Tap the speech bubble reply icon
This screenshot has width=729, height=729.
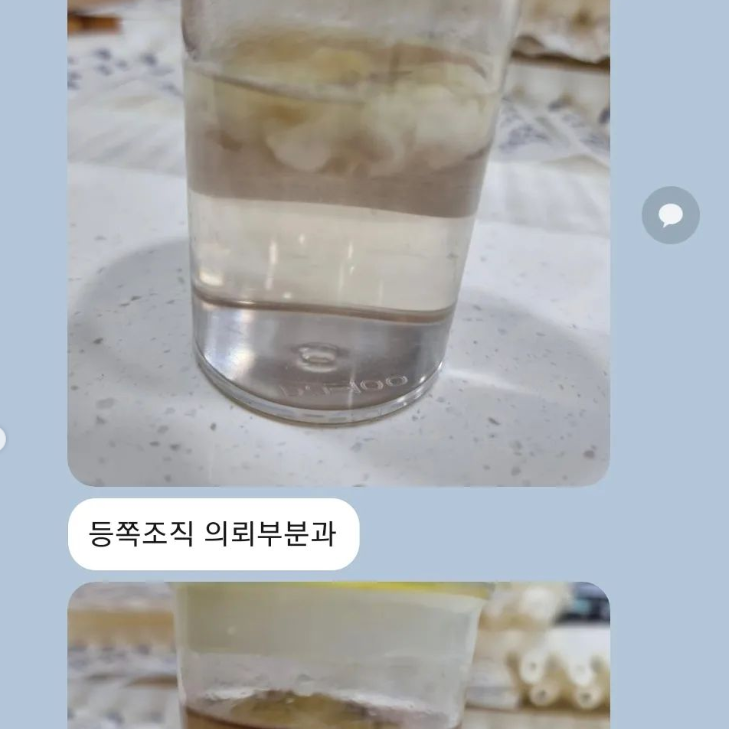pos(670,215)
